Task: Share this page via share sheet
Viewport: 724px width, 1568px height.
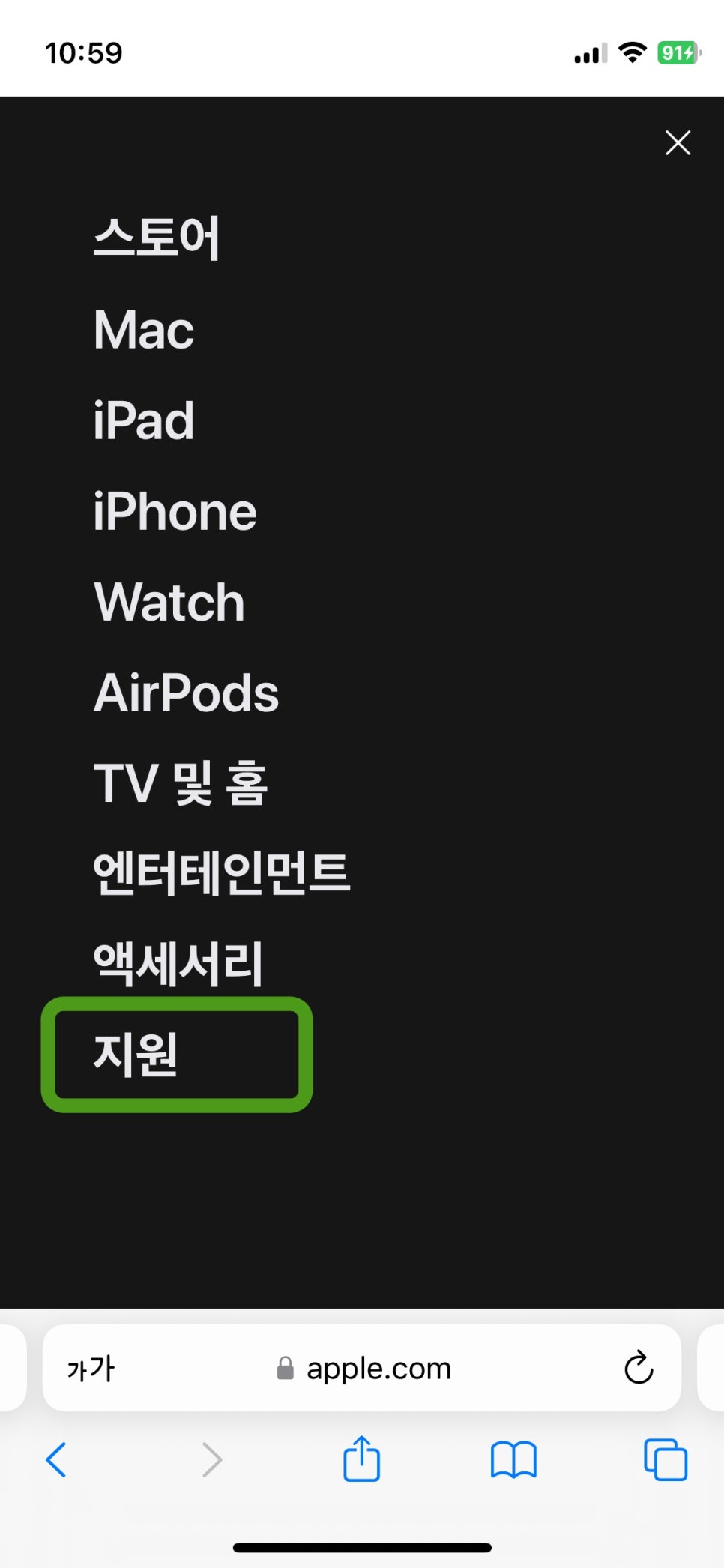Action: 362,1459
